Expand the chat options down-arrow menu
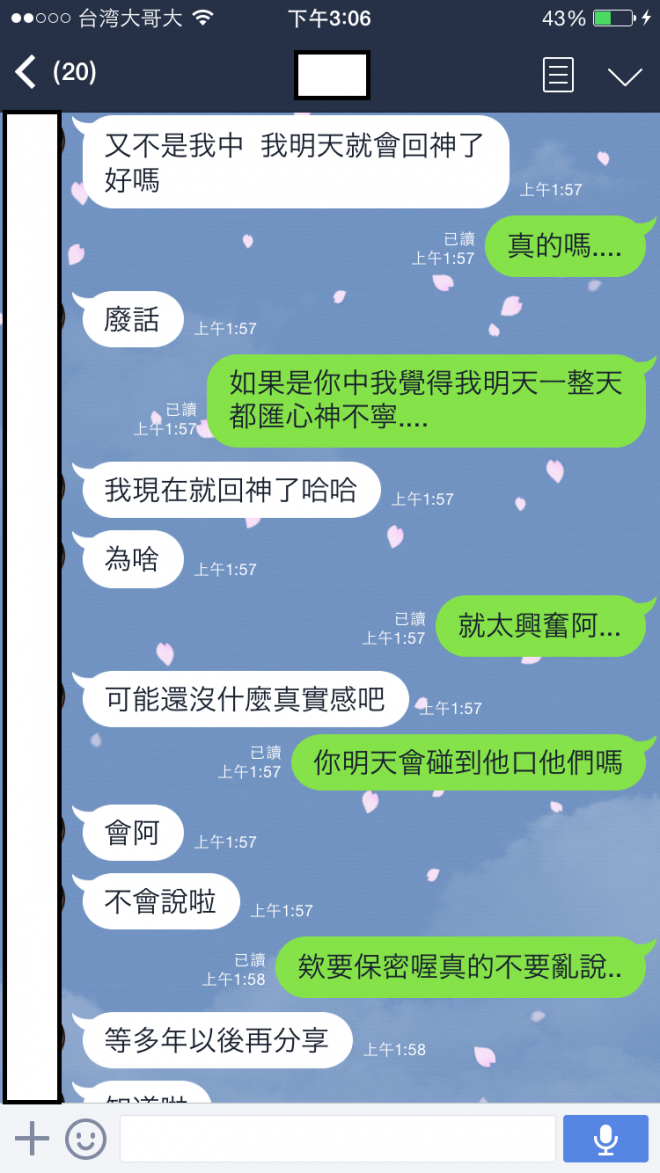The height and width of the screenshot is (1173, 660). tap(625, 76)
